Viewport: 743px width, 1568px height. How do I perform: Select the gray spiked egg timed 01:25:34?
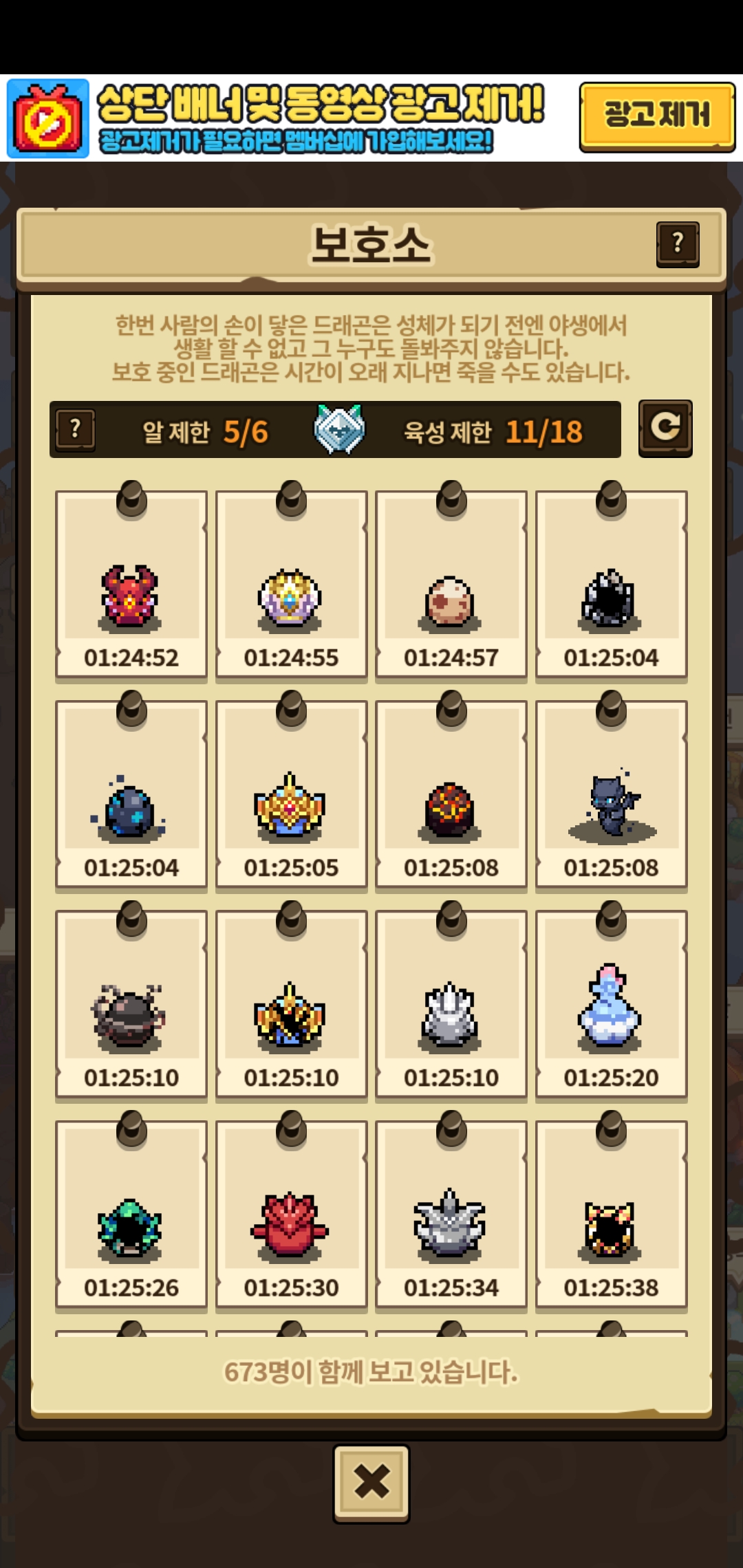451,1216
